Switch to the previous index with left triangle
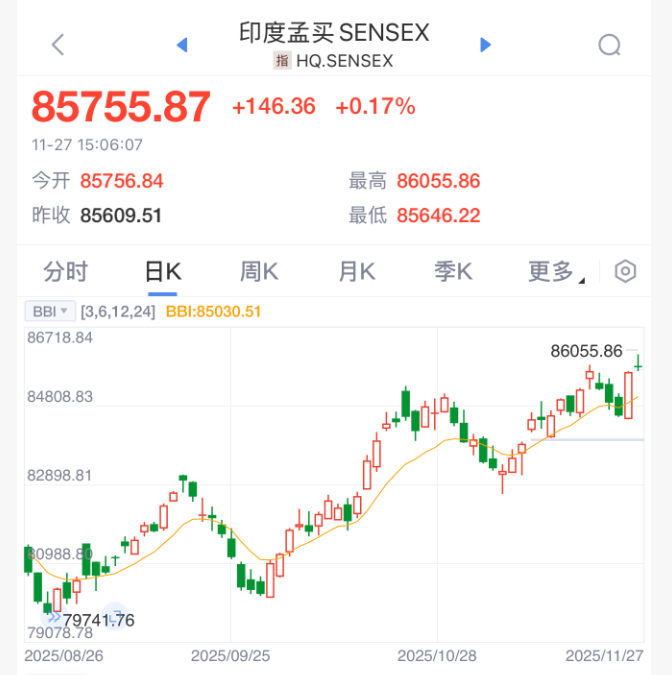The image size is (672, 675). 182,44
